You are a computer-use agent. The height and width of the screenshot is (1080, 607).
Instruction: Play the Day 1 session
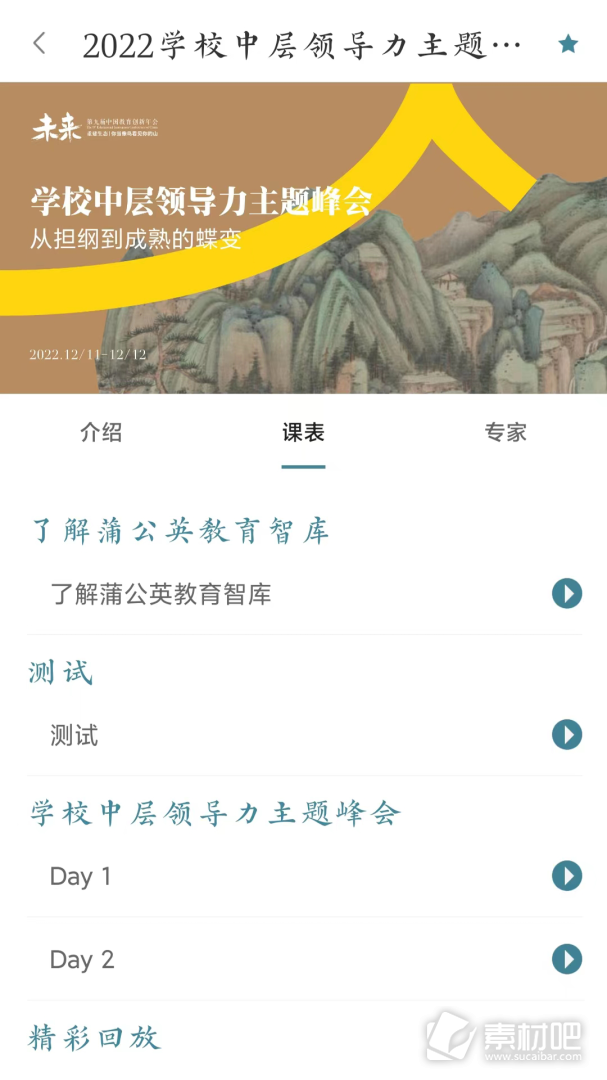tap(567, 876)
